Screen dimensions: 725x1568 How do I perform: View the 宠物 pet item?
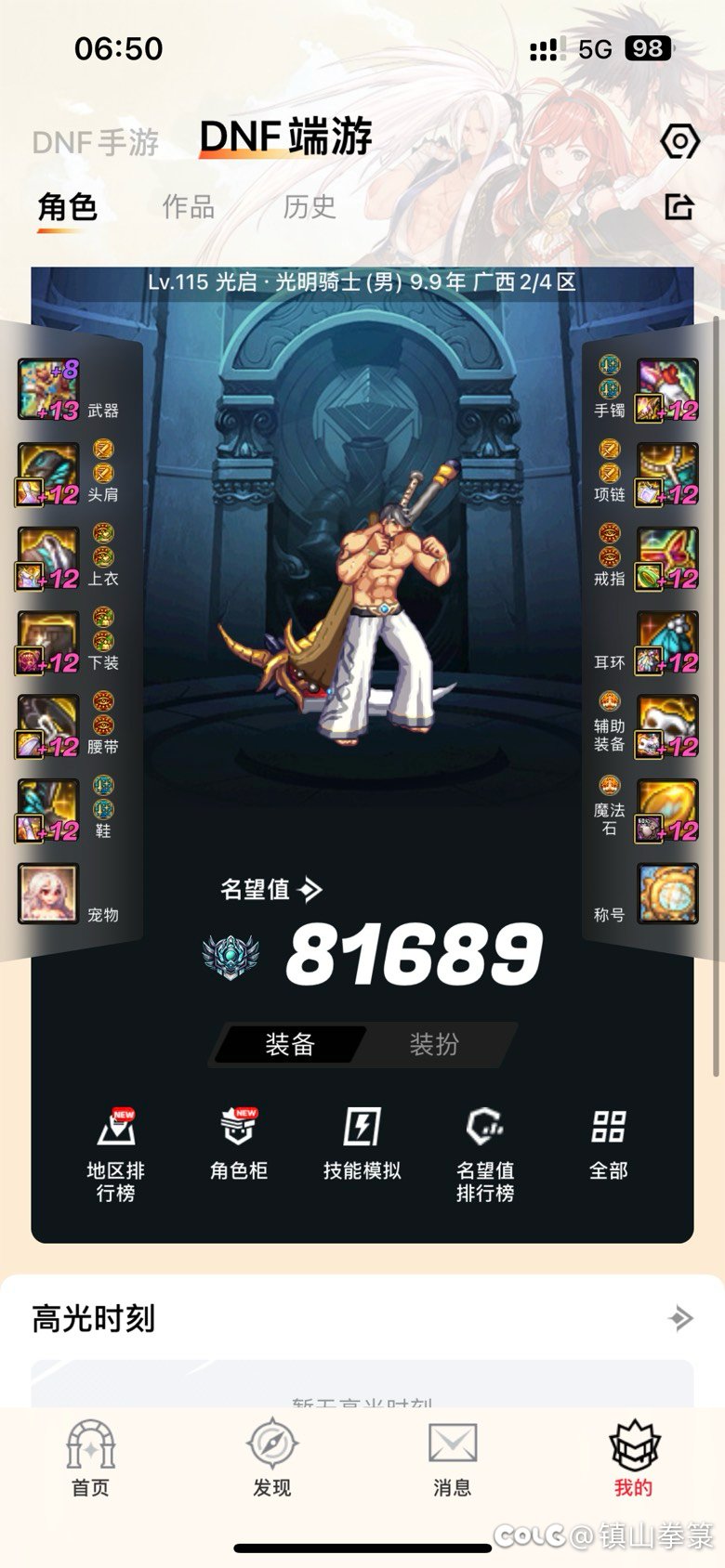(48, 894)
